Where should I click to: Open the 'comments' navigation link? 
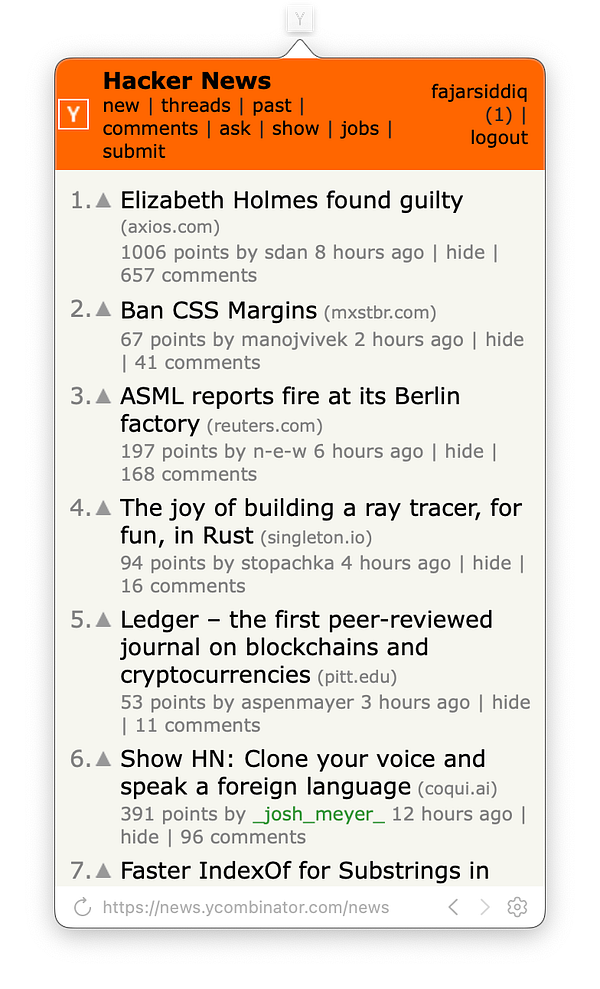[150, 129]
